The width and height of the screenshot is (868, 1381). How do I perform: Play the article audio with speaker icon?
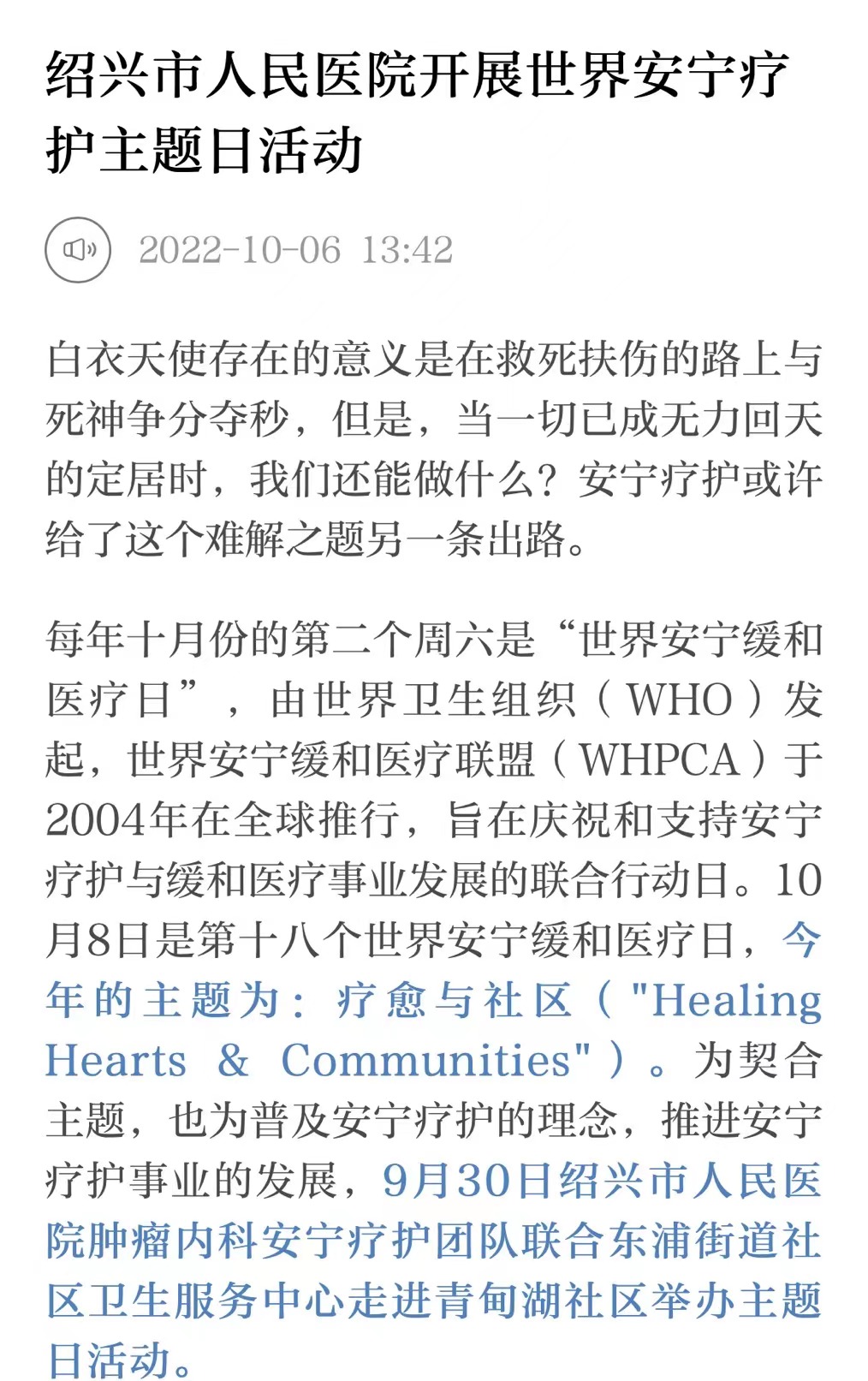click(78, 250)
